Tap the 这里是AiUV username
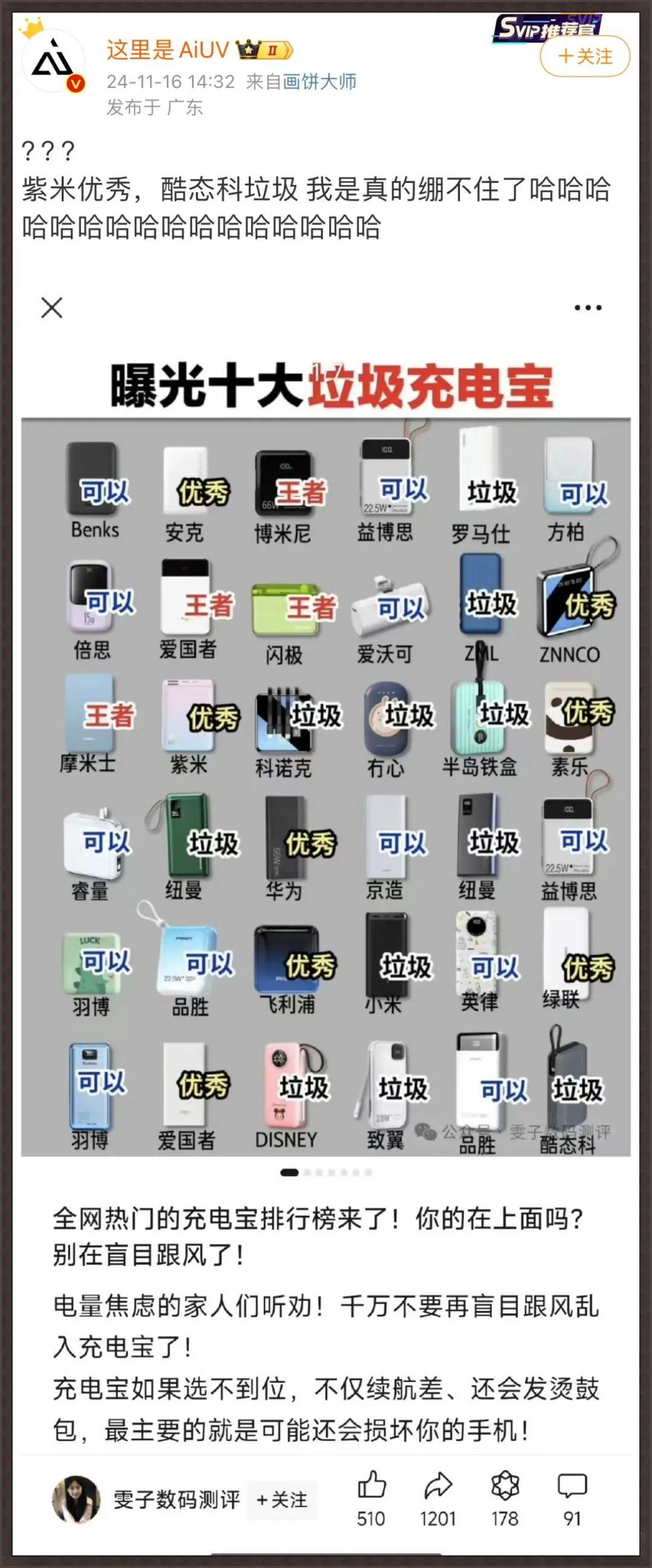 167,50
